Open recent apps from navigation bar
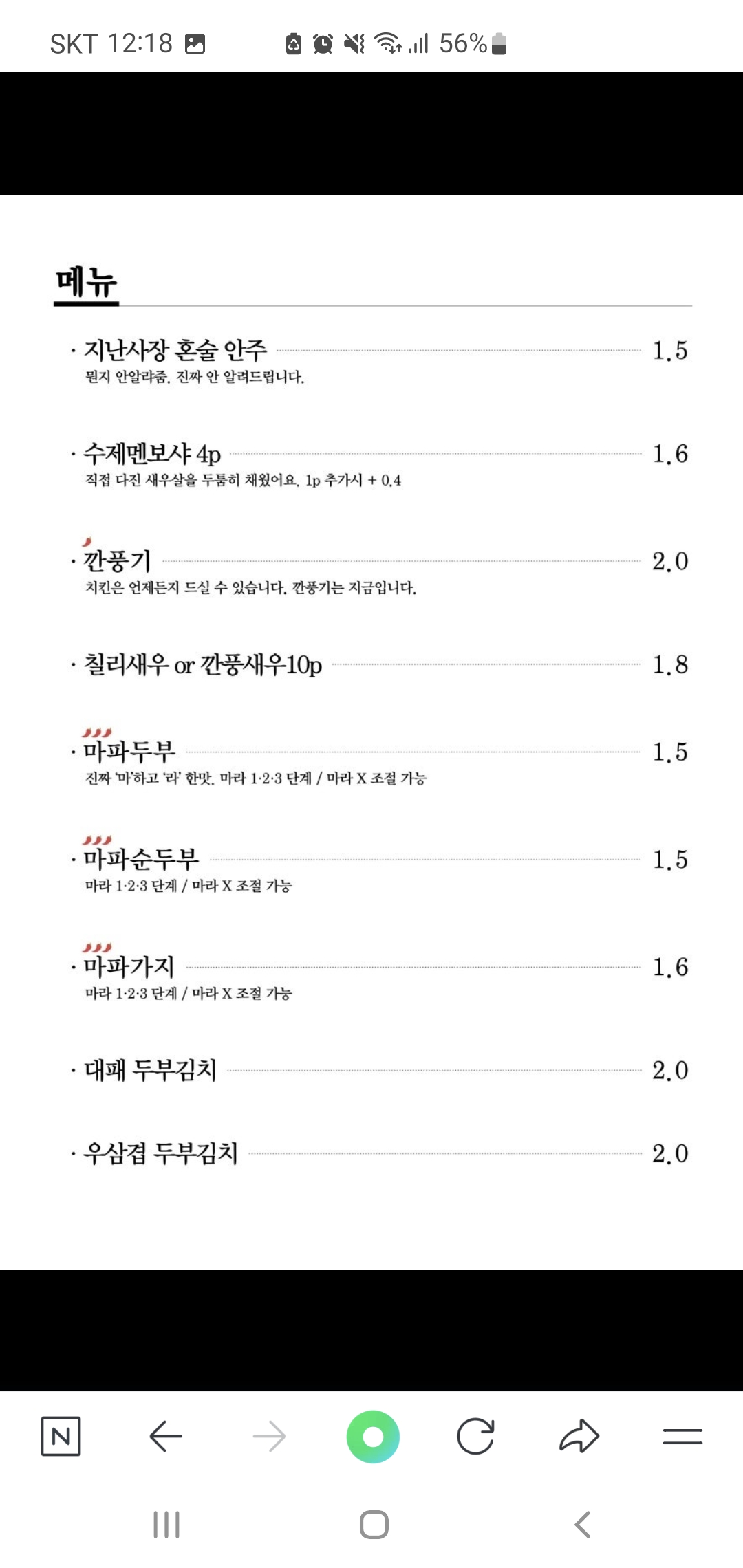This screenshot has width=743, height=1568. (166, 1524)
